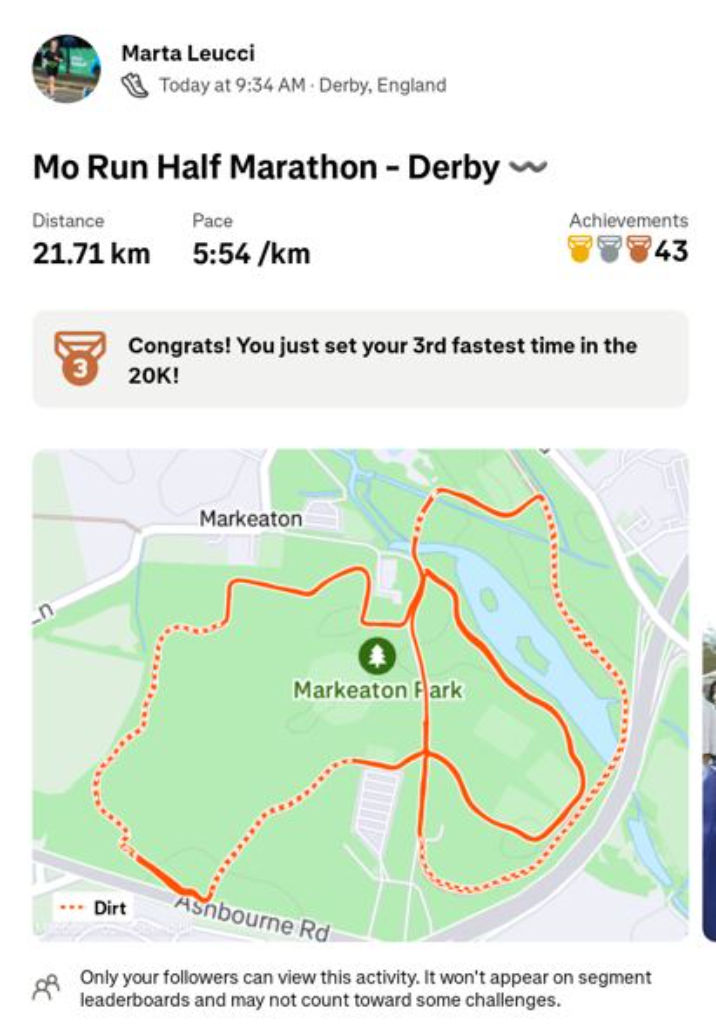View the 43 achievements medals
716x1024 pixels.
pos(628,250)
